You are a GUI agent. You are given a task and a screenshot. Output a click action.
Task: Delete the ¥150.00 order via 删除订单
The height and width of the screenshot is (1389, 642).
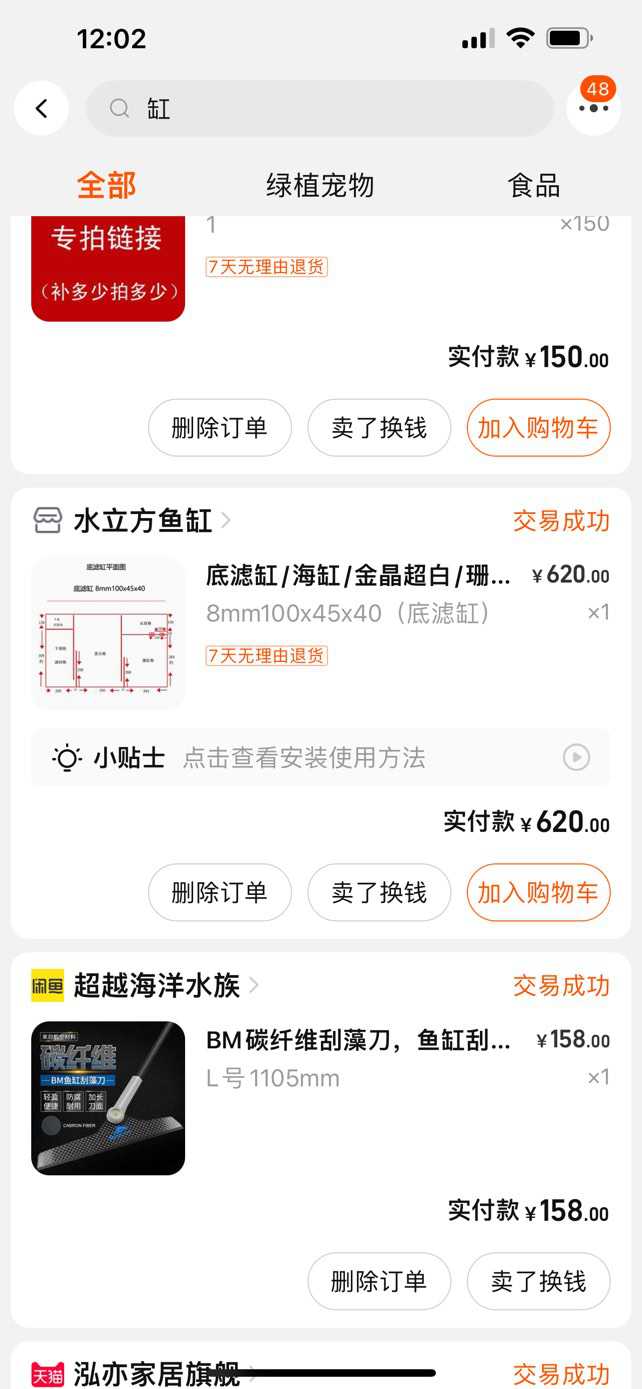click(220, 428)
